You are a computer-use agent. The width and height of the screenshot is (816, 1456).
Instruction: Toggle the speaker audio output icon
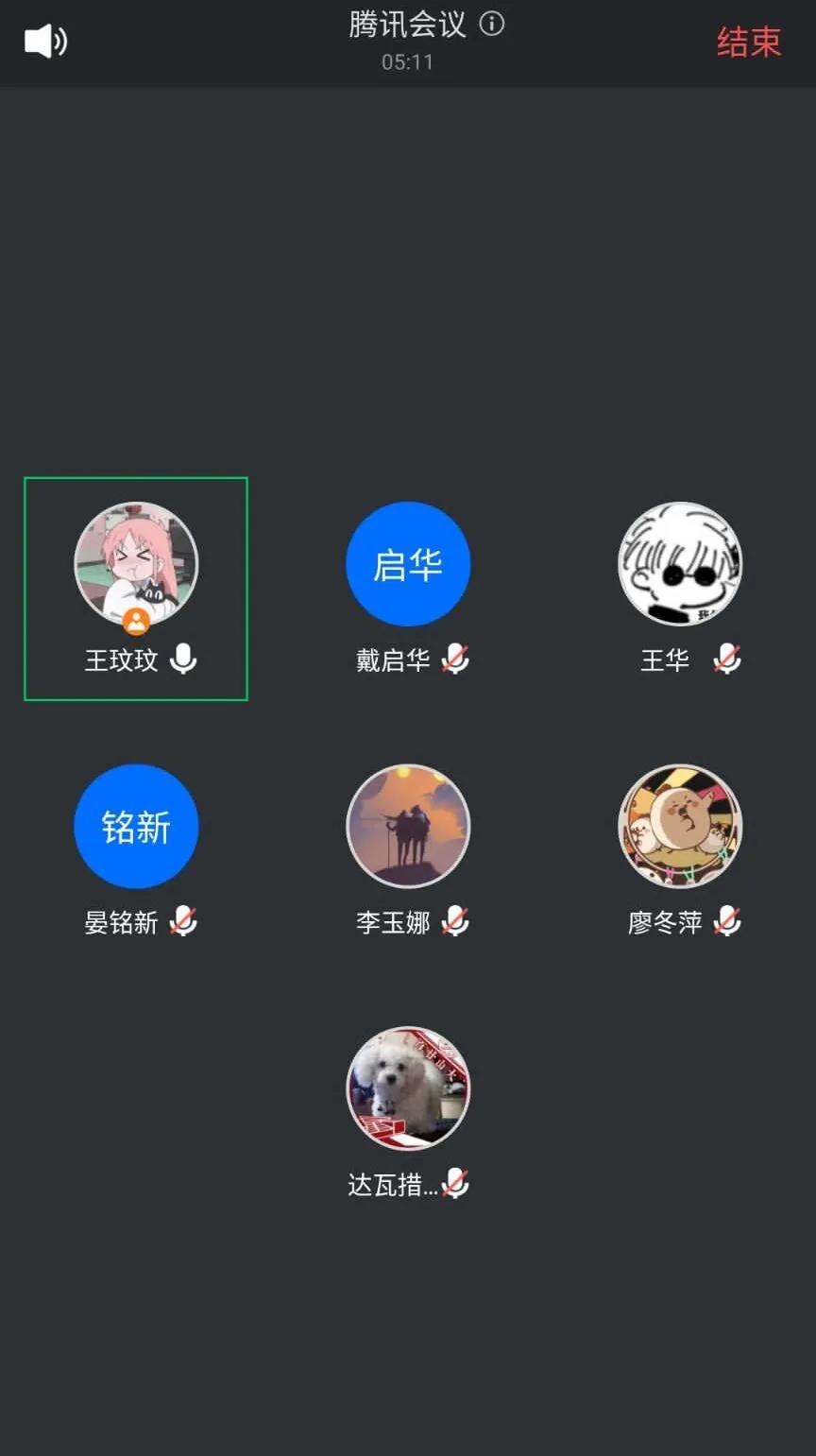point(45,42)
